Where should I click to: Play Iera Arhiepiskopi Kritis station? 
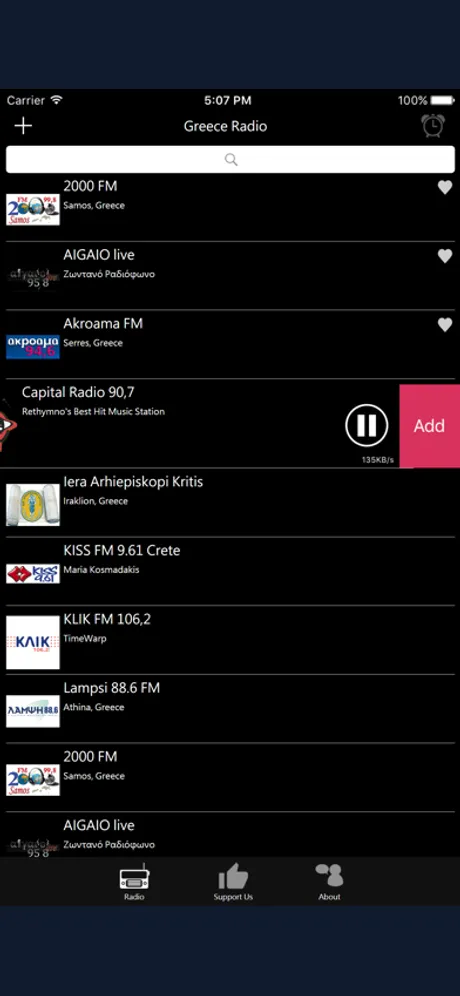click(230, 502)
